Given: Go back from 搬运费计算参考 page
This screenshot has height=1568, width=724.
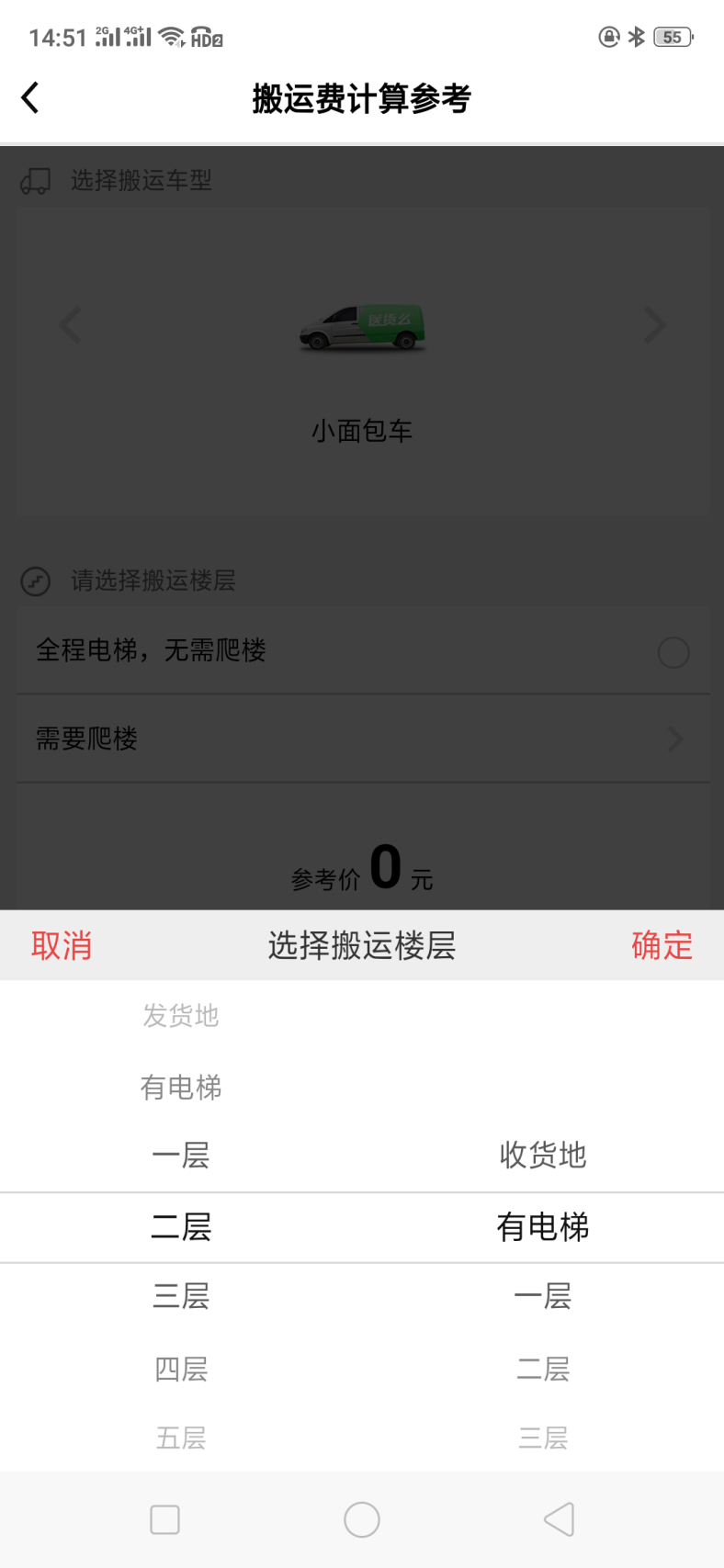Looking at the screenshot, I should tap(30, 97).
